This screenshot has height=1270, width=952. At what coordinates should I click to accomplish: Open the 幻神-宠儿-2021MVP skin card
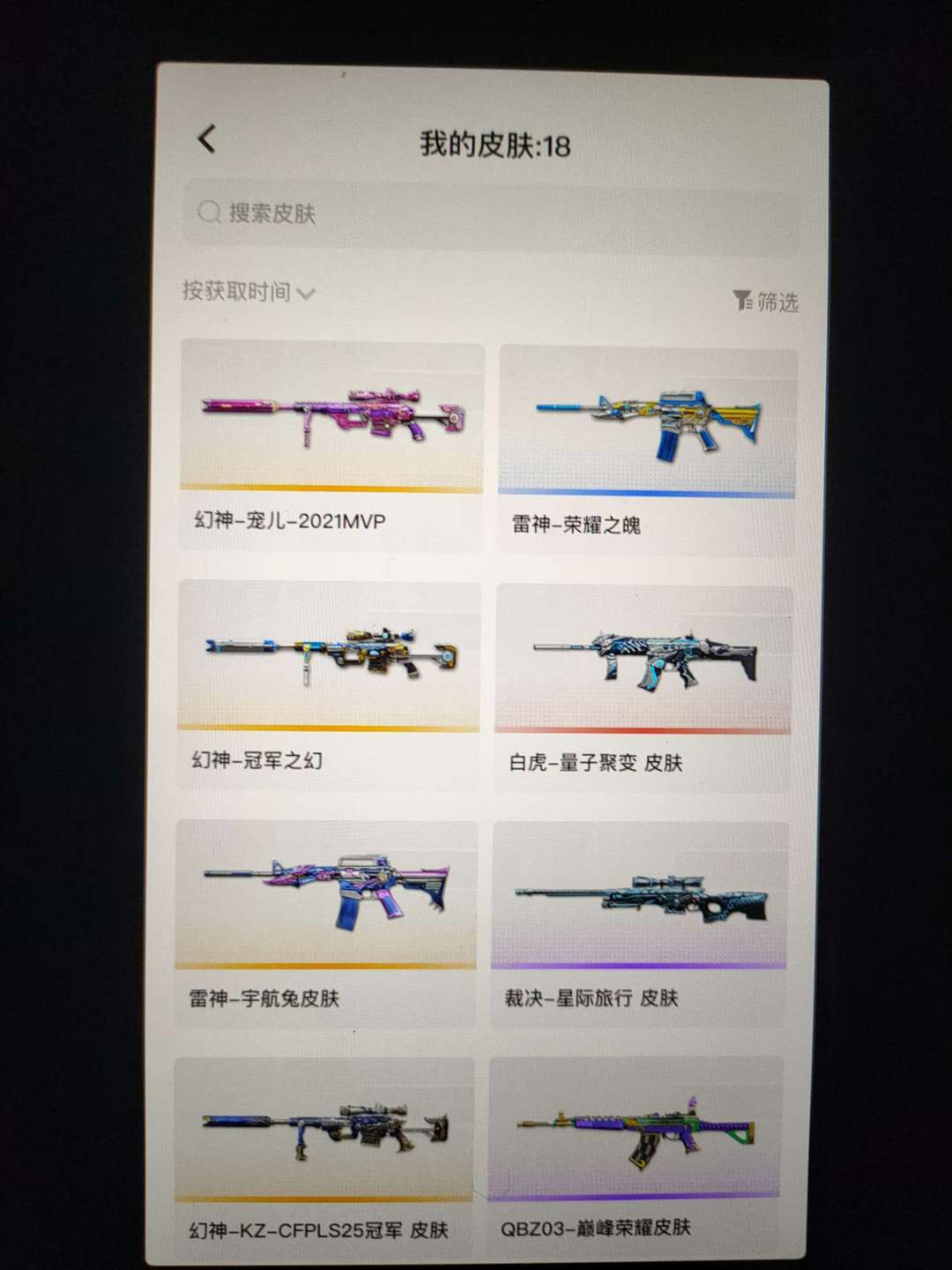click(331, 444)
